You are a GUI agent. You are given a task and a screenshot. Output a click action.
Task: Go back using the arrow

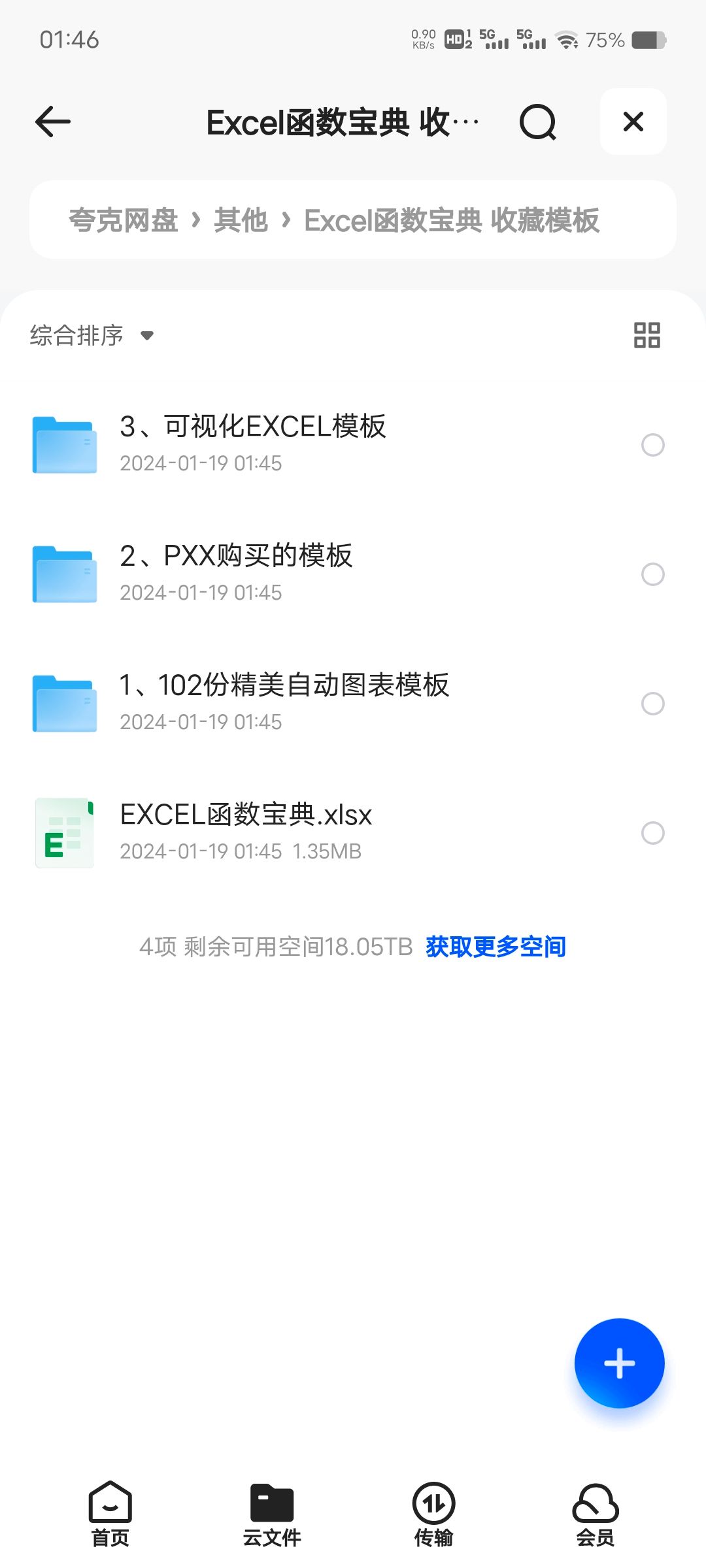[x=52, y=122]
